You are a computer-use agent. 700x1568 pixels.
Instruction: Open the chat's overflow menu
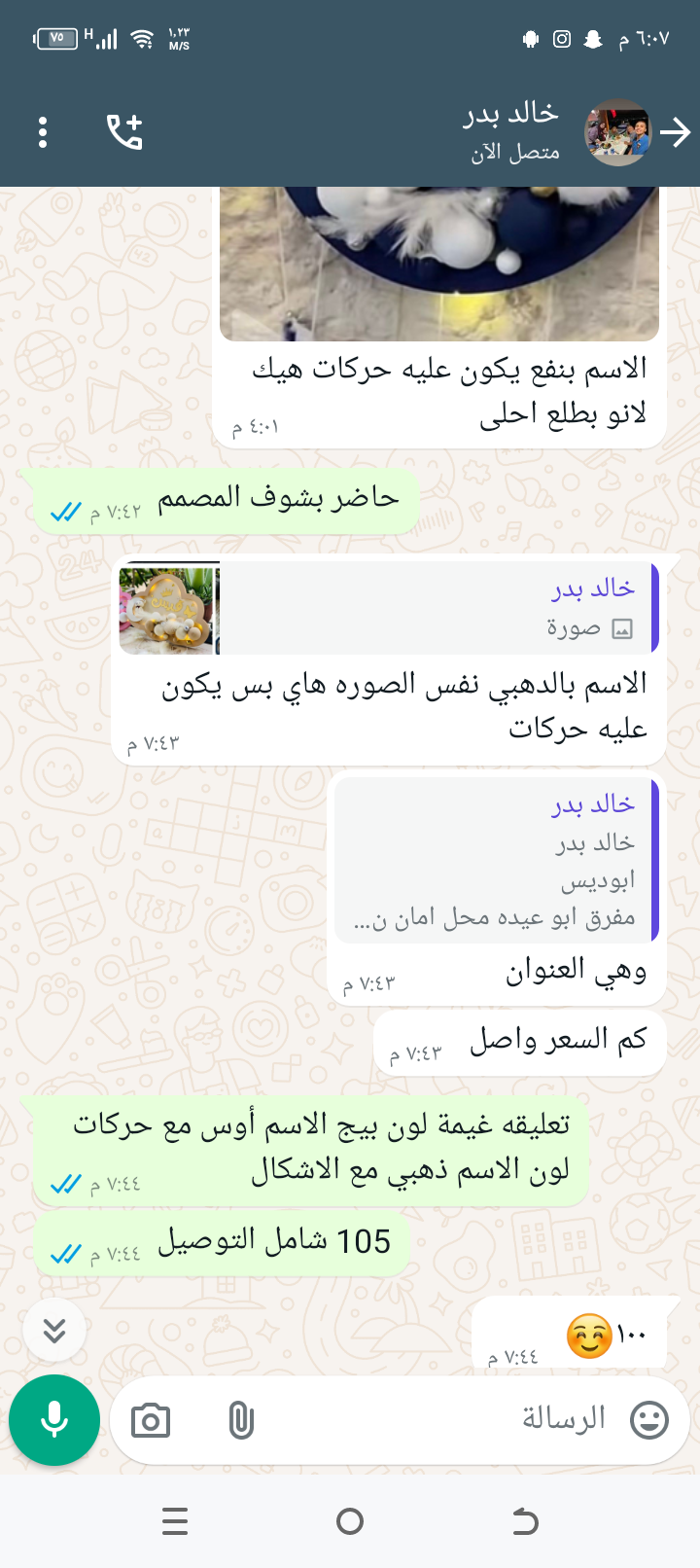pos(43,132)
